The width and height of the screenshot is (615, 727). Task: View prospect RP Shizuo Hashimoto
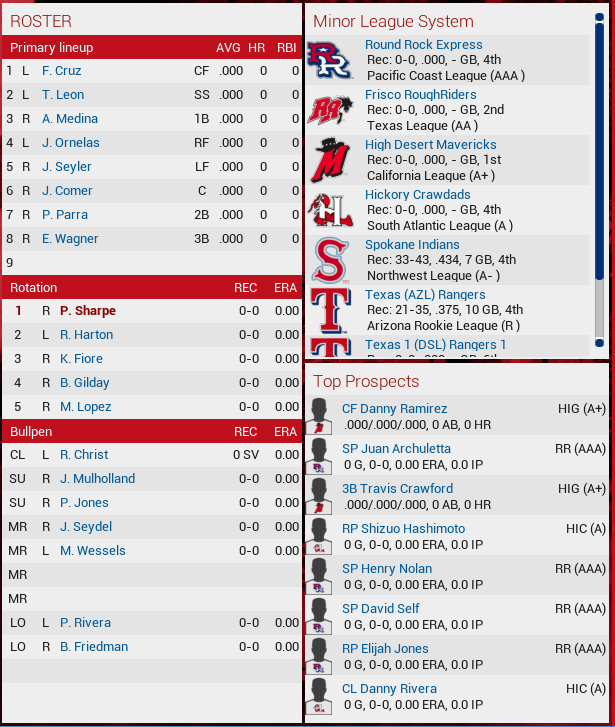pos(403,529)
